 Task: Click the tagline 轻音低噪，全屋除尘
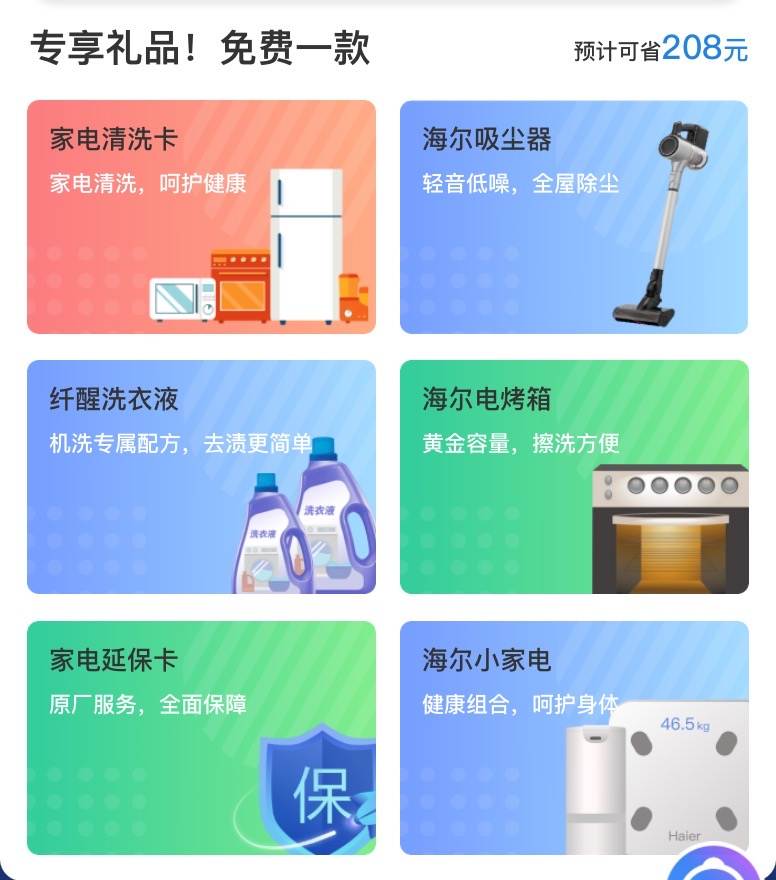[x=521, y=183]
